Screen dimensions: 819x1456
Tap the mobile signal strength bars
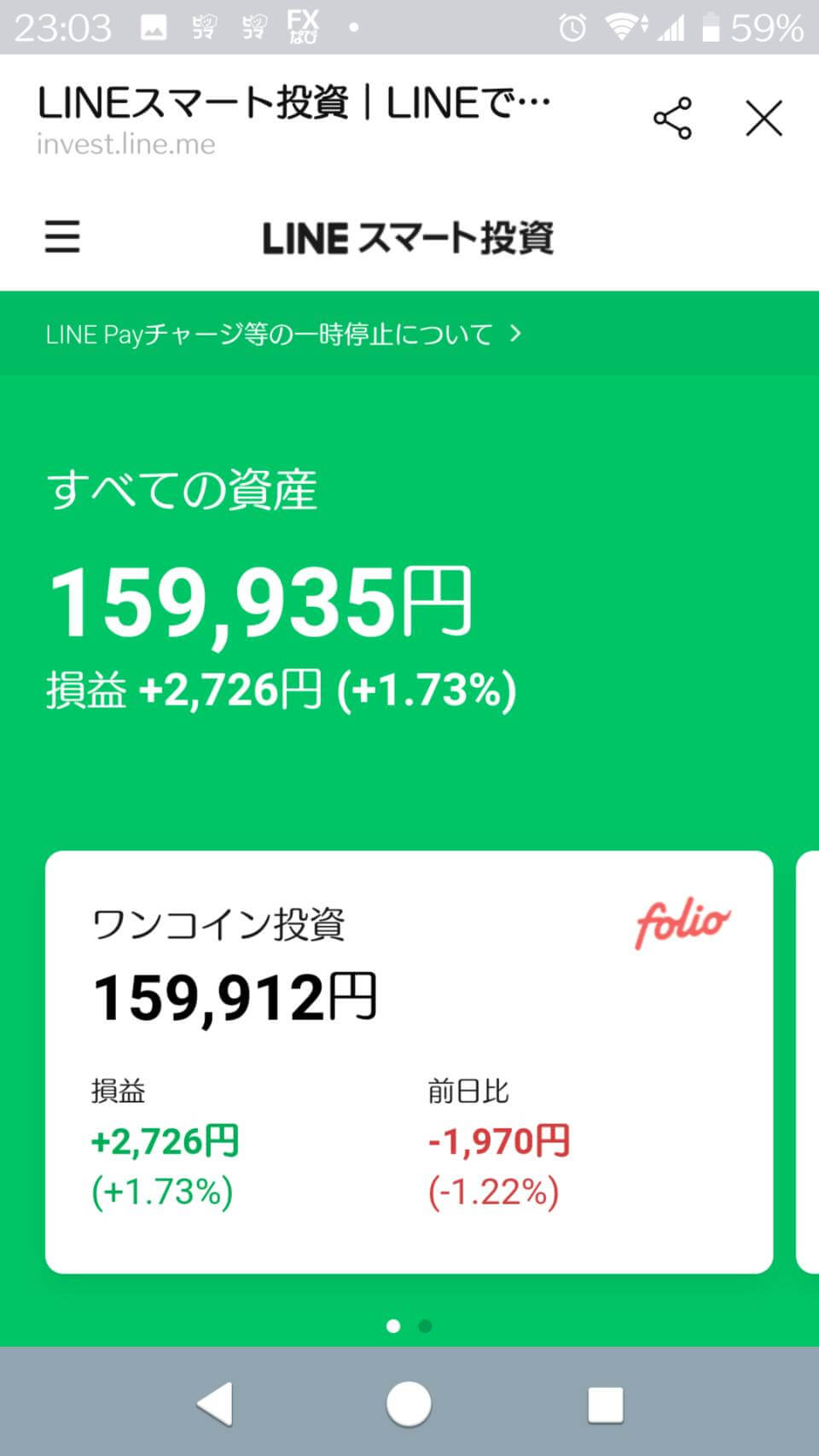pyautogui.click(x=672, y=26)
